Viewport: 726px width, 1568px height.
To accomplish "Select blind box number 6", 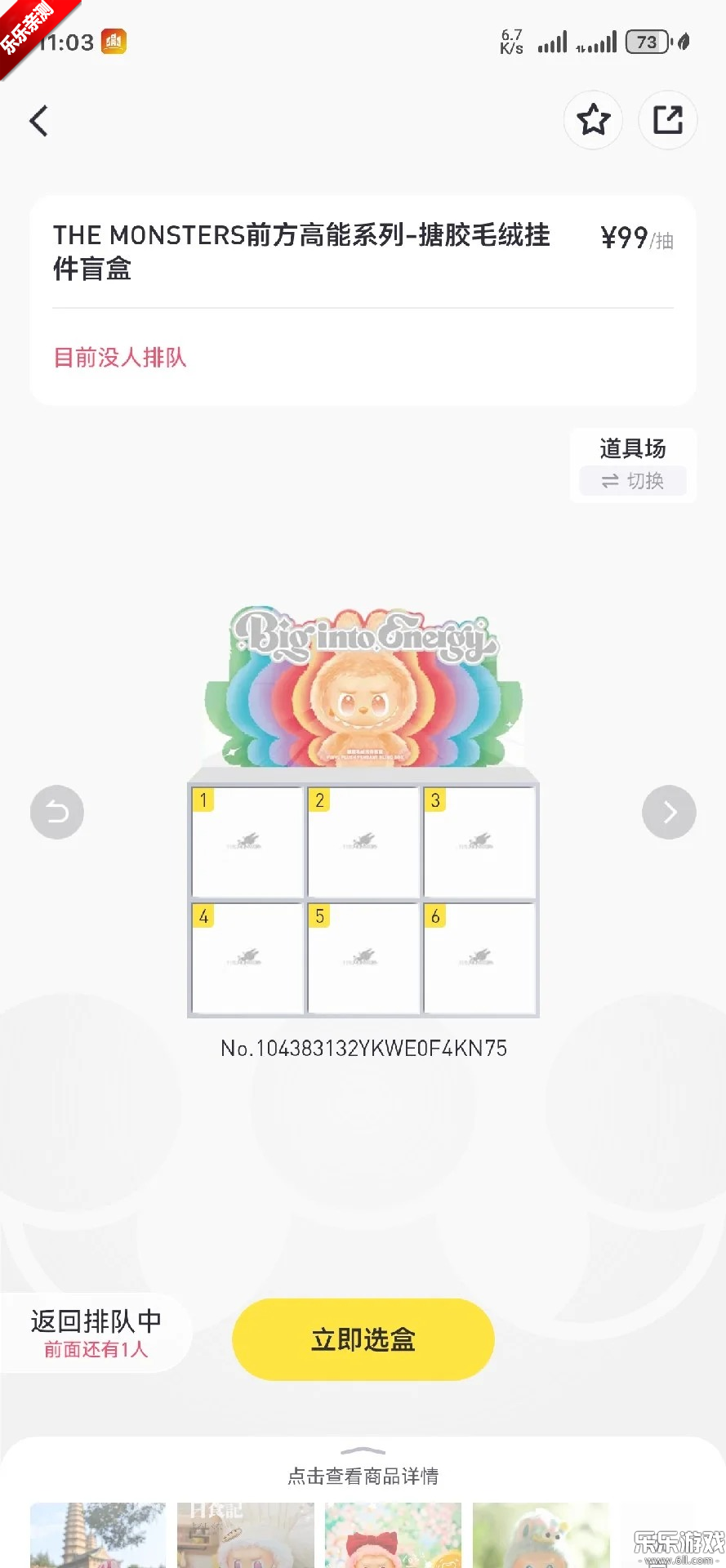I will 479,958.
